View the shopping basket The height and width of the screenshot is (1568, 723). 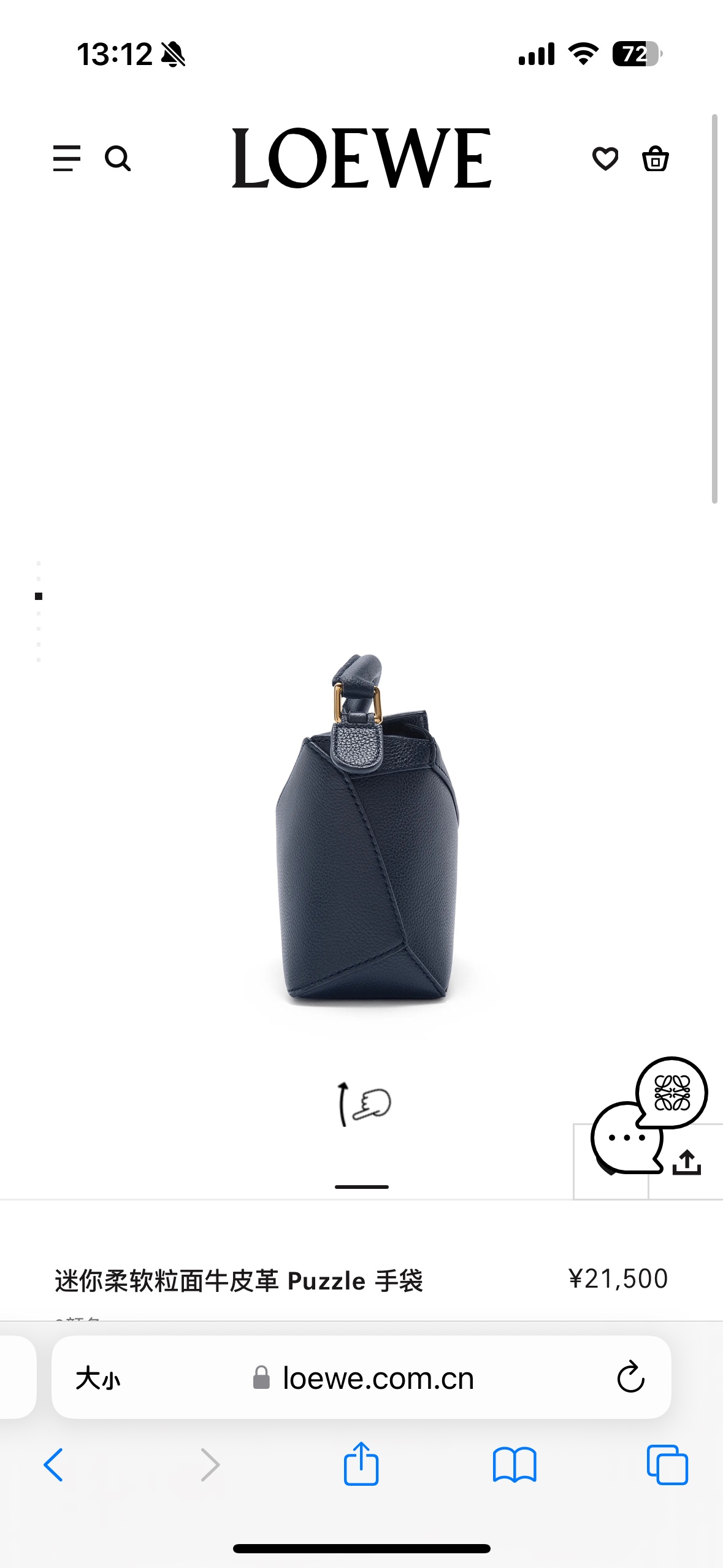tap(655, 159)
